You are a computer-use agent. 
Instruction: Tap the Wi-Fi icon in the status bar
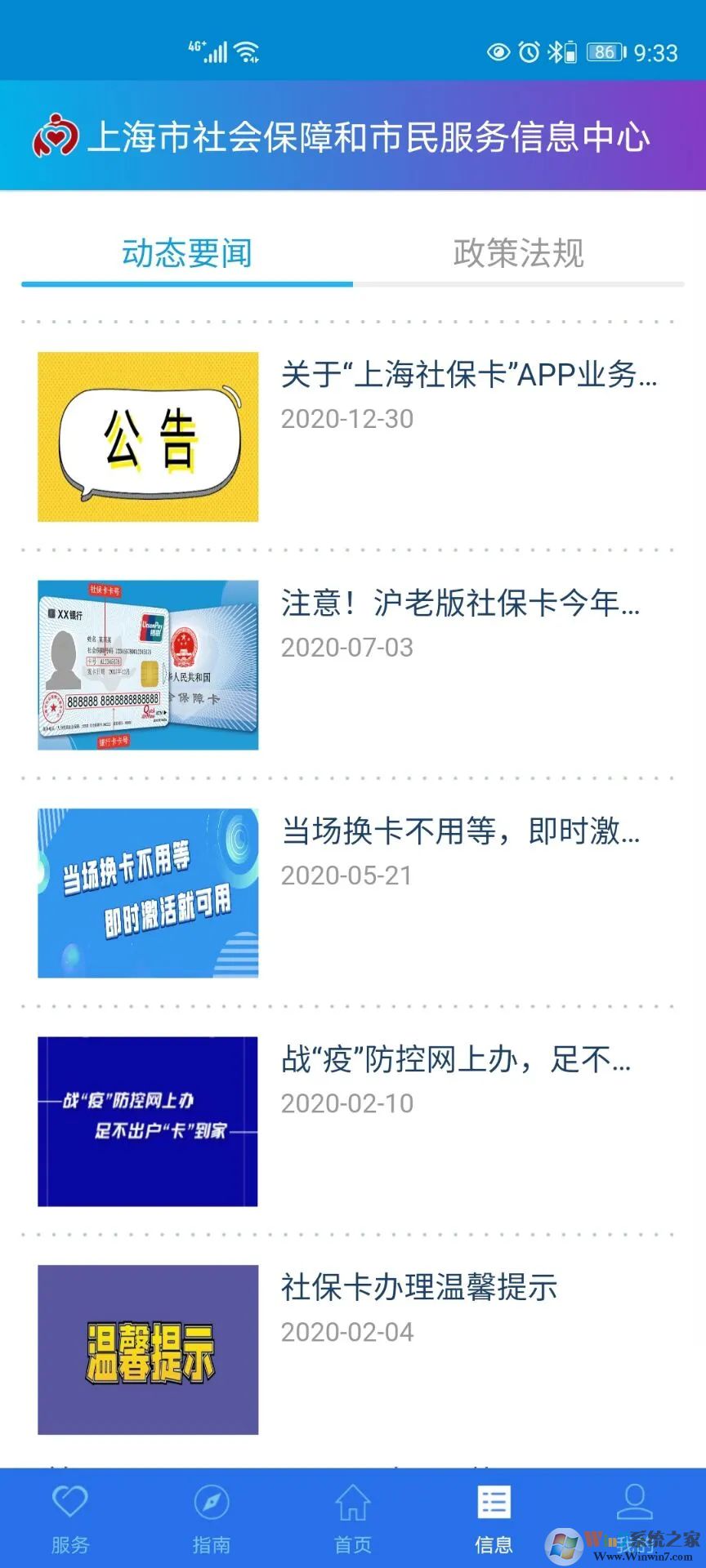tap(245, 49)
